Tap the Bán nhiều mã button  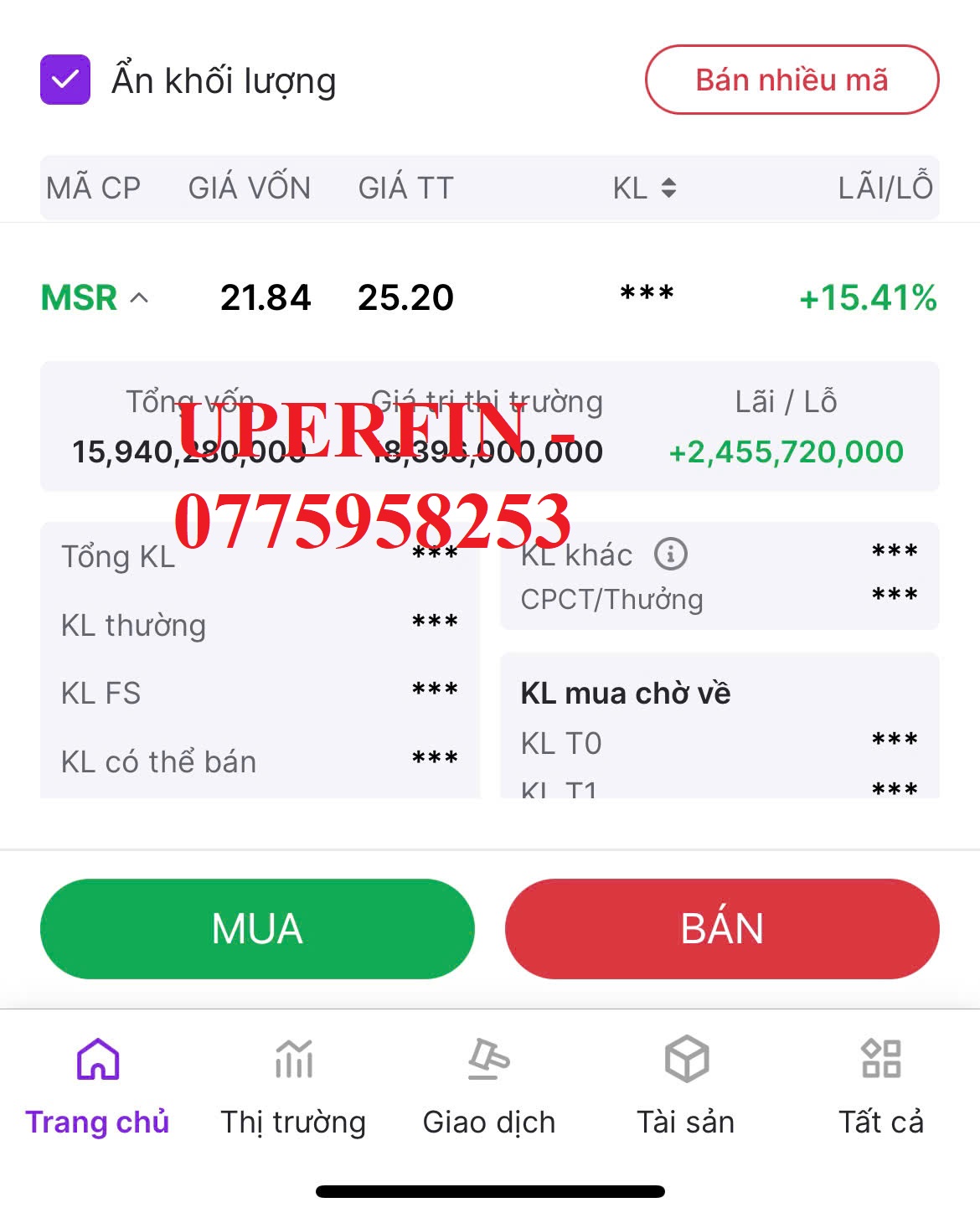(x=792, y=80)
